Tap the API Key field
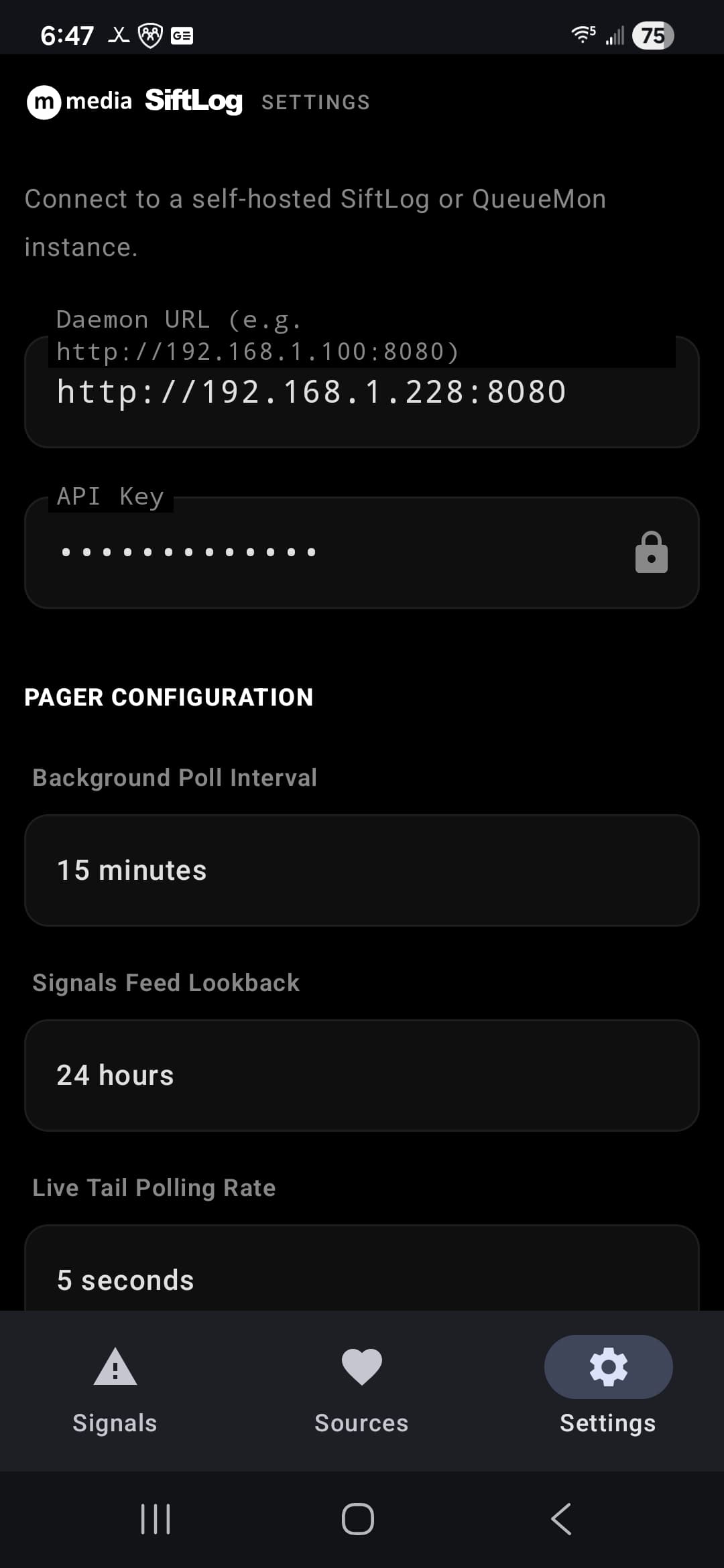The image size is (724, 1568). click(362, 553)
